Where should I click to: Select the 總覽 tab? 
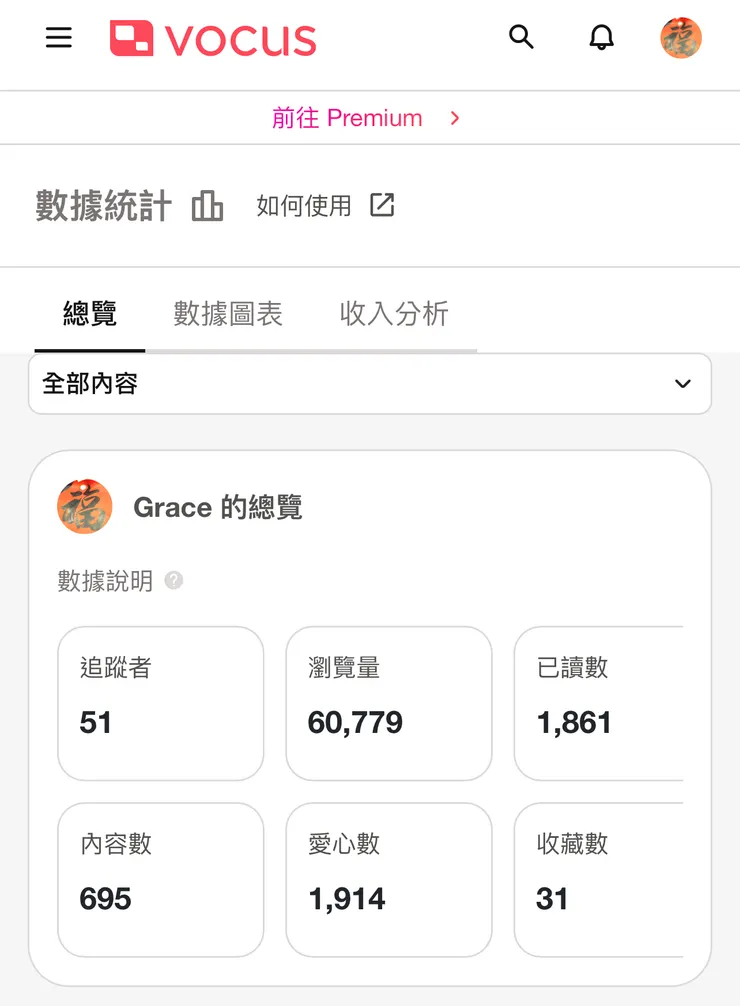click(89, 315)
